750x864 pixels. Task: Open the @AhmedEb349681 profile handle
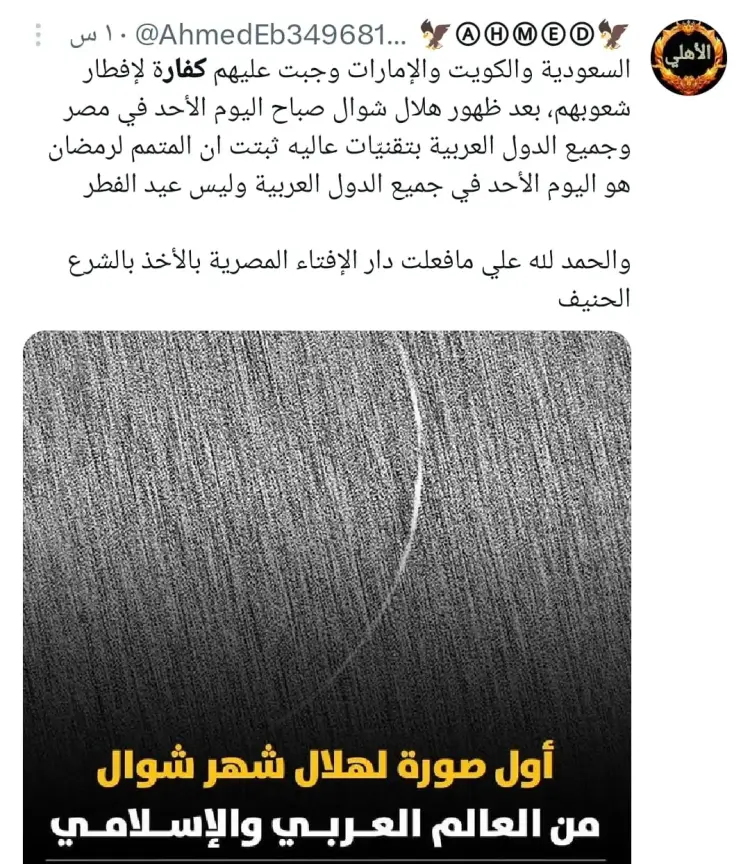click(269, 38)
